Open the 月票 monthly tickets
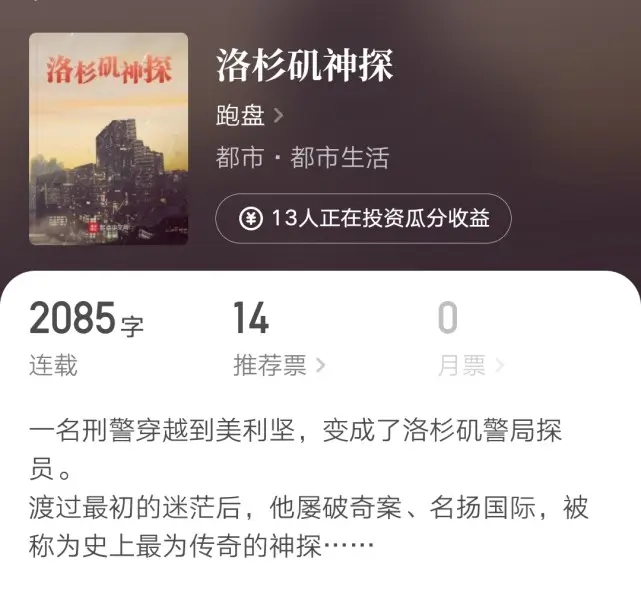 tap(470, 365)
